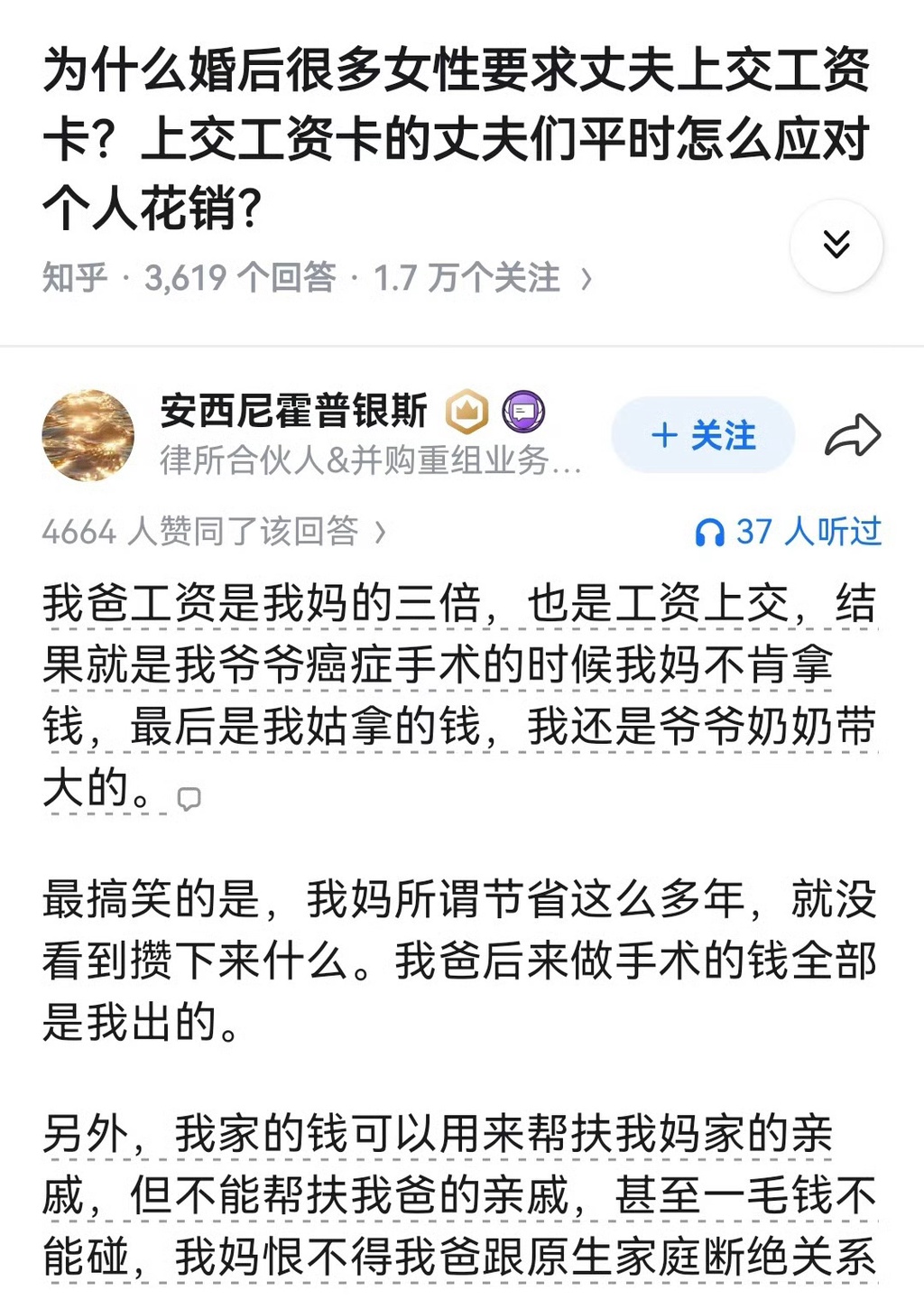
Task: Open 安西尼霍普银斯's profile avatar
Action: (88, 435)
